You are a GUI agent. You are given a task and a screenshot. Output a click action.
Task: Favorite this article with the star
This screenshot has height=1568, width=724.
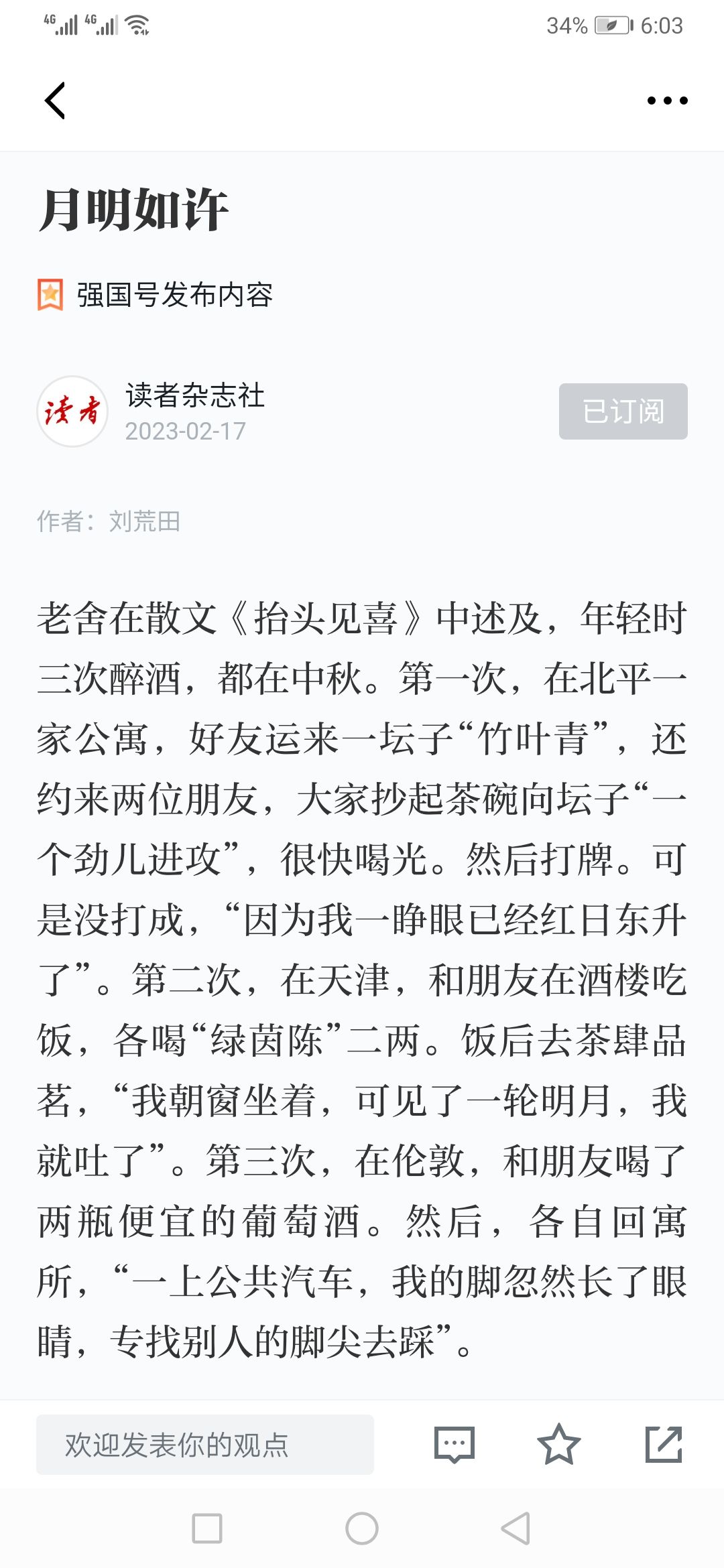point(558,1444)
